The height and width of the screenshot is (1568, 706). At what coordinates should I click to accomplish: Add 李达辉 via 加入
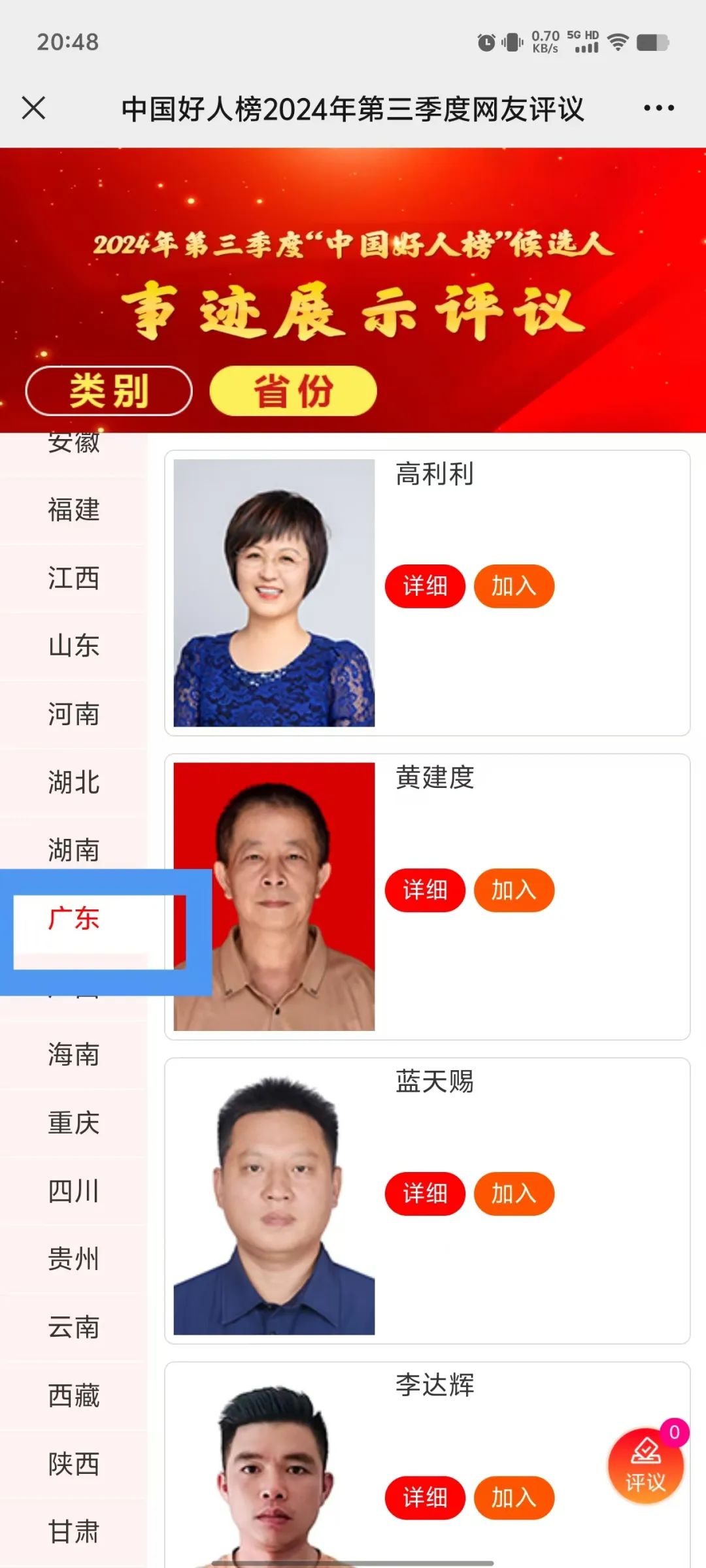coord(514,1497)
